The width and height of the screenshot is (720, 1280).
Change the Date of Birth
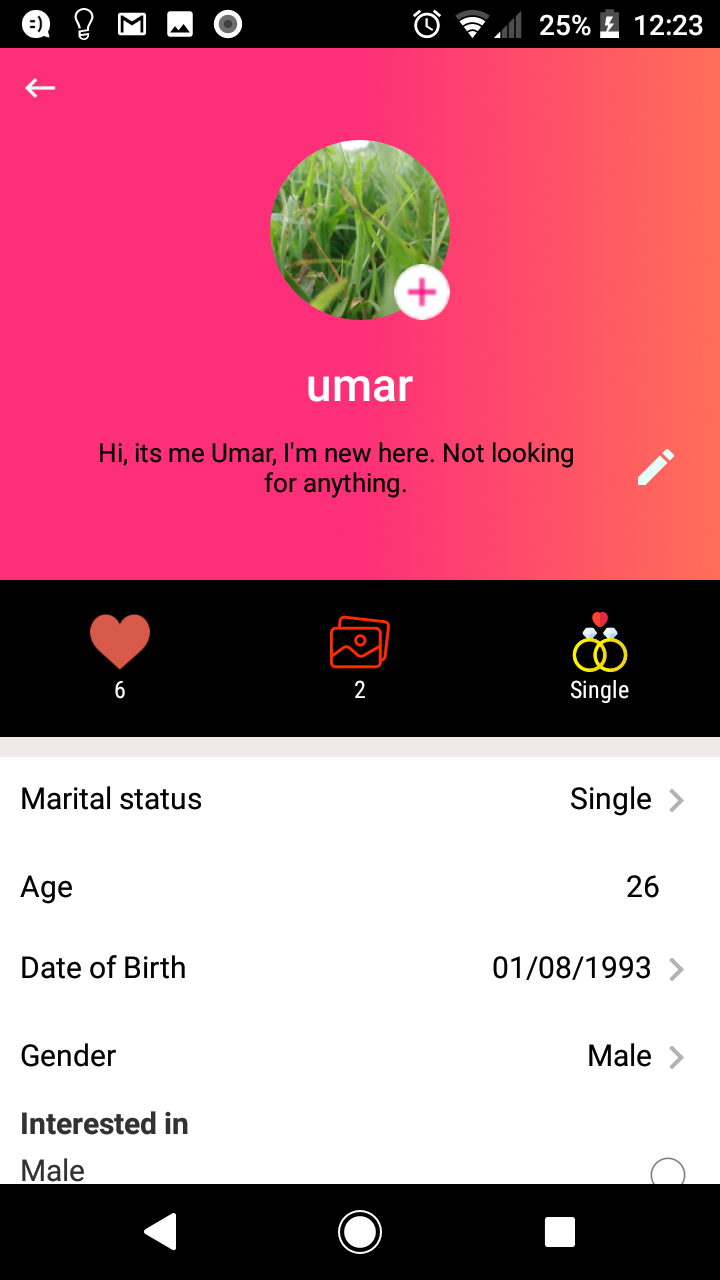pyautogui.click(x=360, y=968)
